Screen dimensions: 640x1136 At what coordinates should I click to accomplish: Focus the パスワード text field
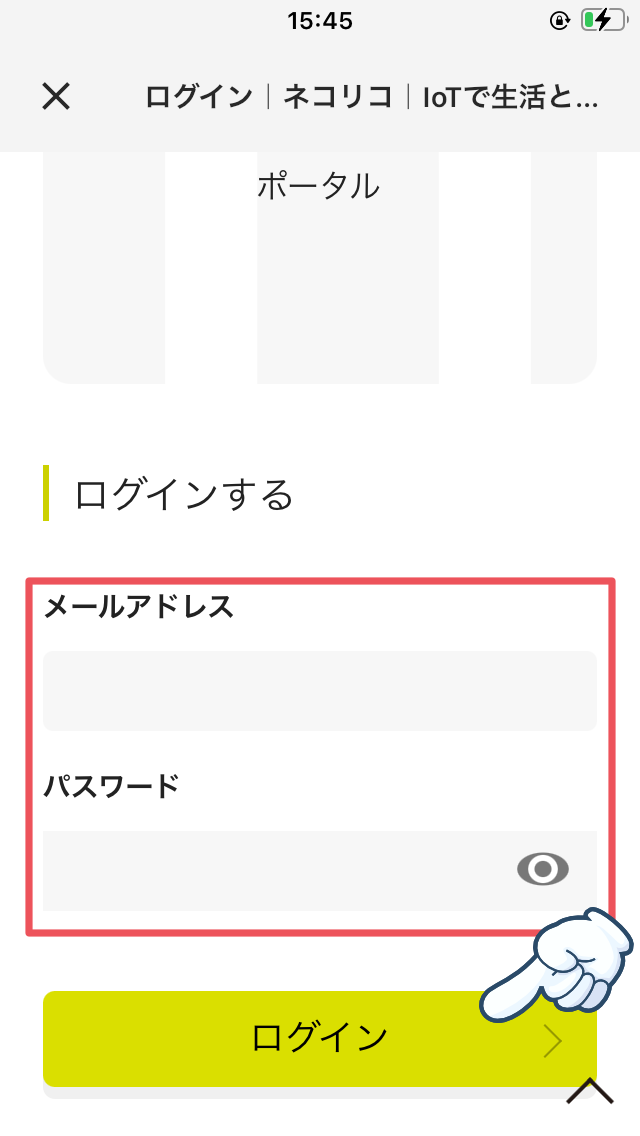[x=320, y=871]
